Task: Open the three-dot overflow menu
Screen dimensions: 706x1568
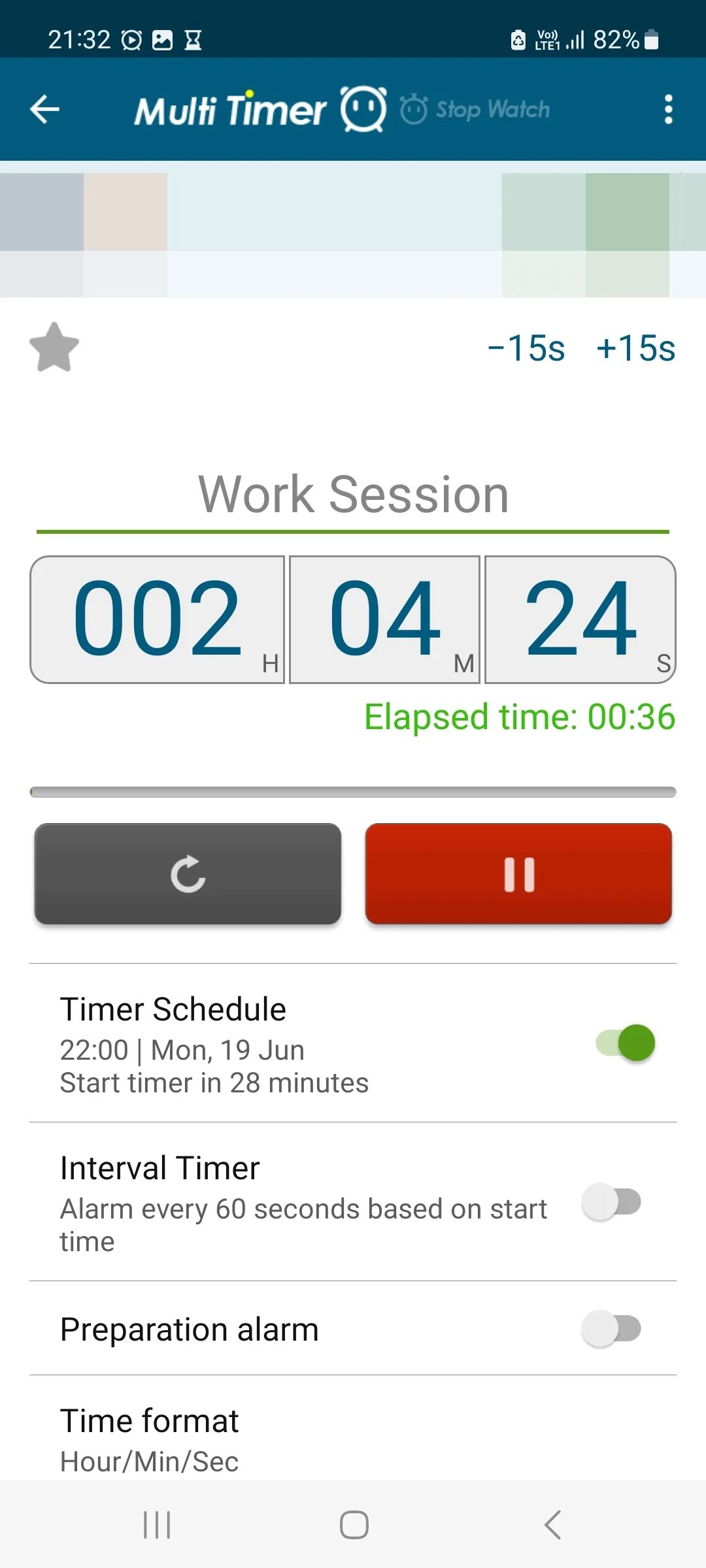Action: point(667,109)
